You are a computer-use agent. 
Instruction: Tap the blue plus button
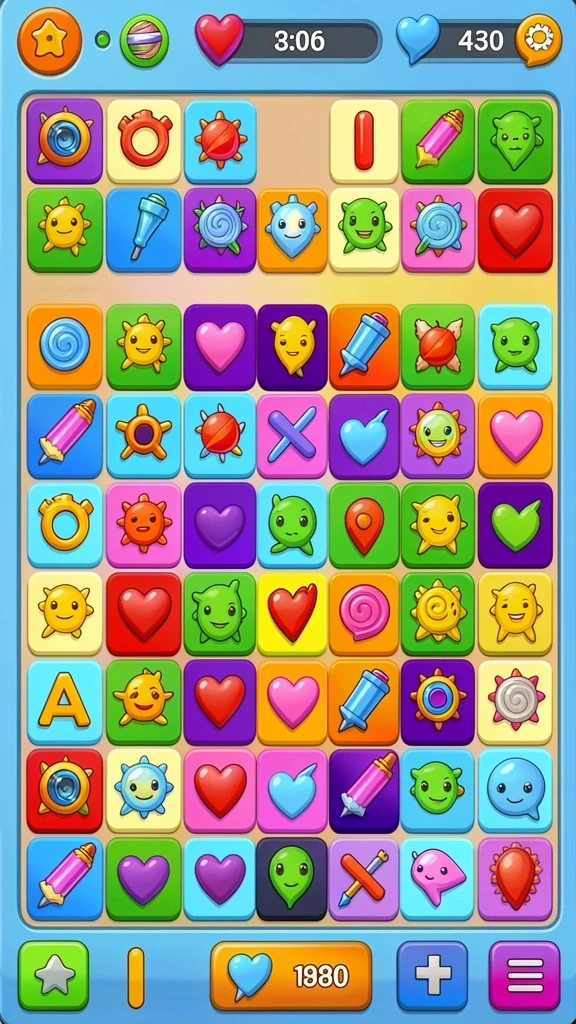[432, 976]
